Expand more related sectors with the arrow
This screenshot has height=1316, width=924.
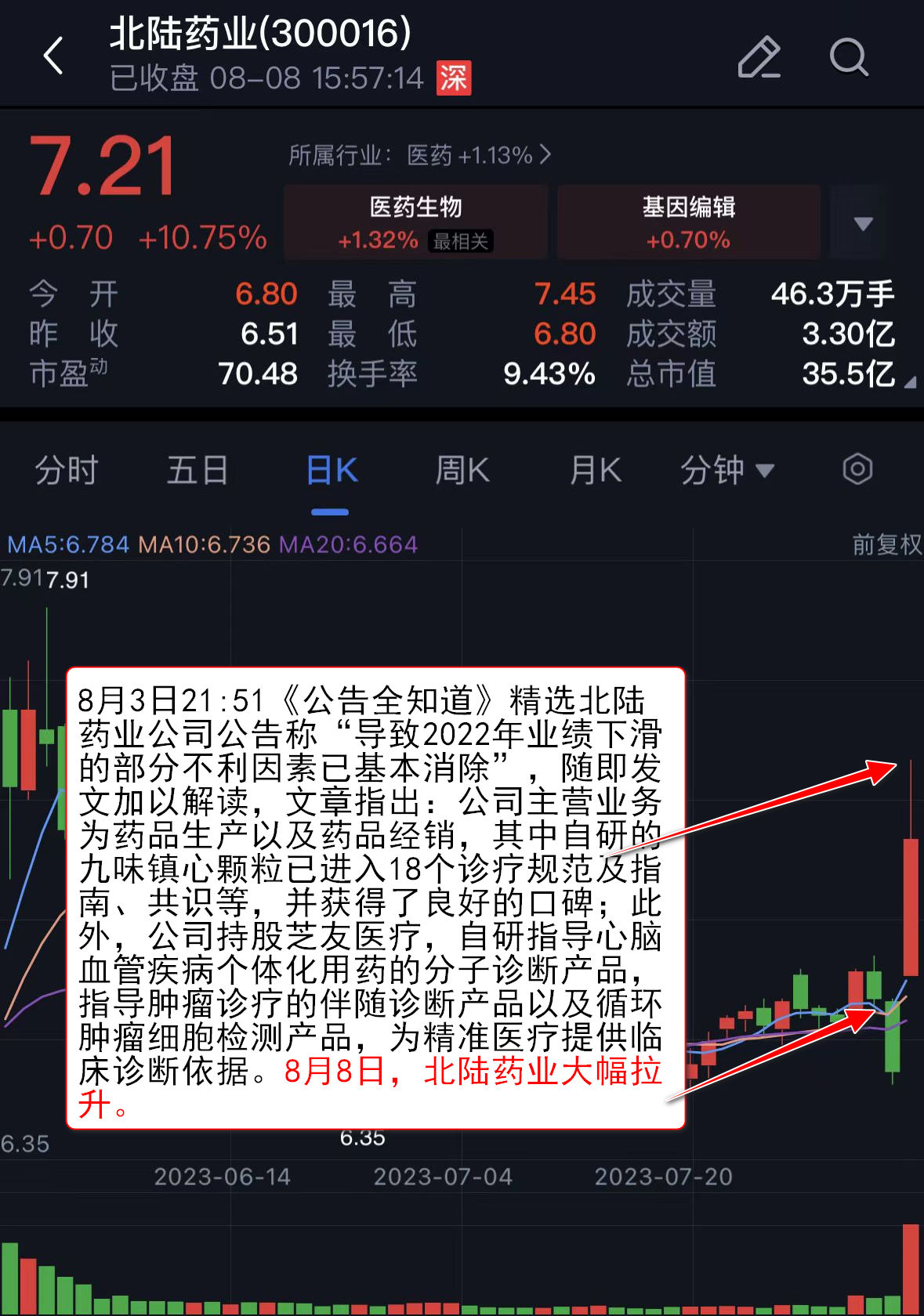coord(863,223)
